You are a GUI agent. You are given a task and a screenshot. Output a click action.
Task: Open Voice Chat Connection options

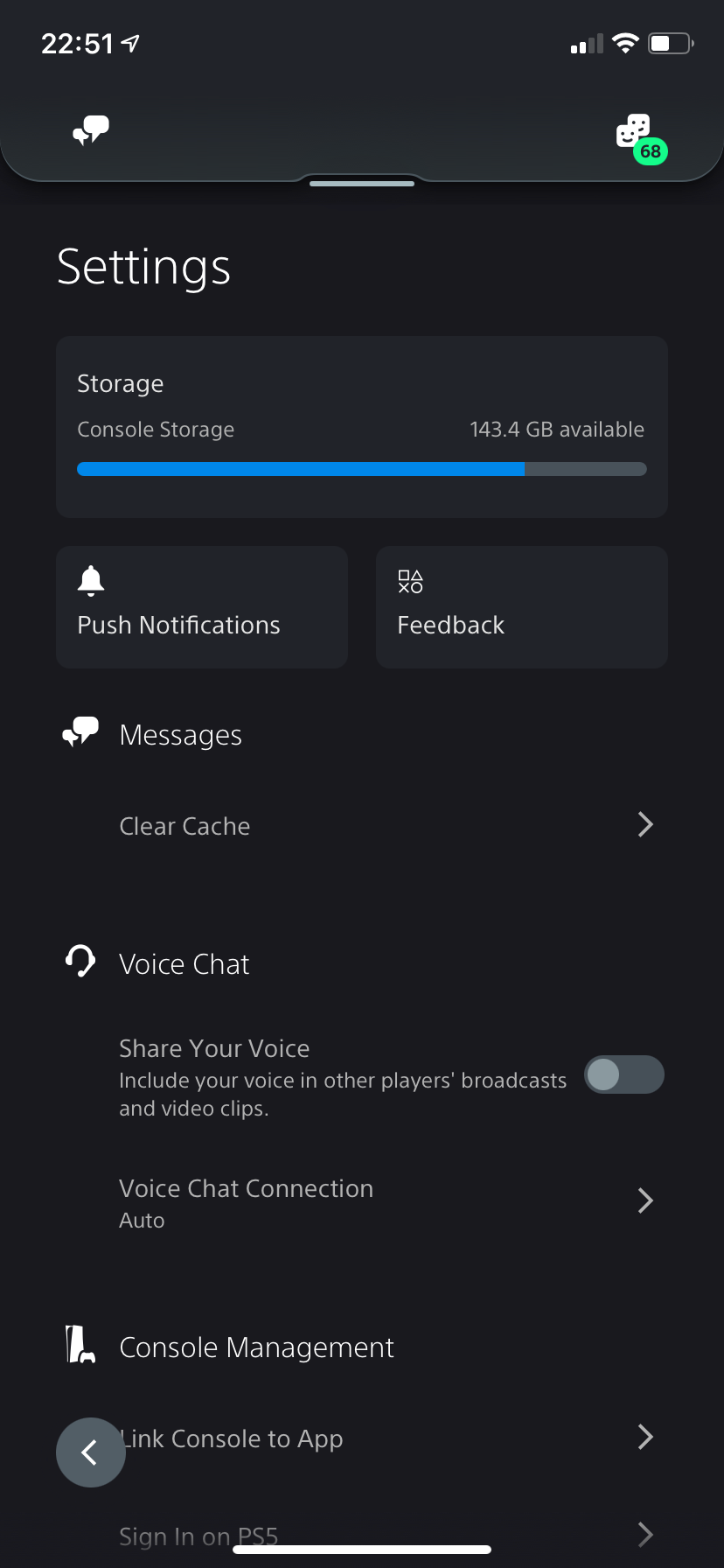point(385,1201)
